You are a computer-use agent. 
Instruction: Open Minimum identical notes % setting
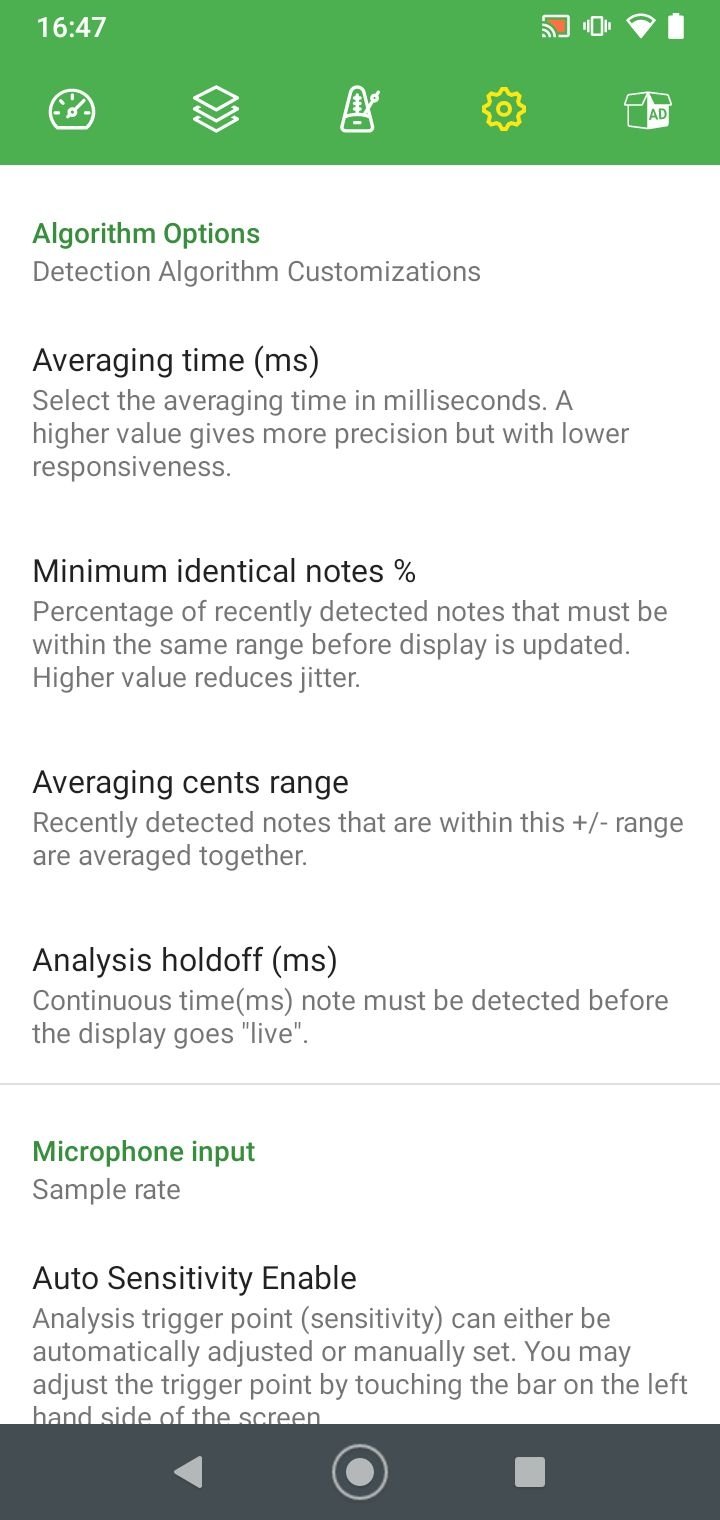(x=360, y=623)
